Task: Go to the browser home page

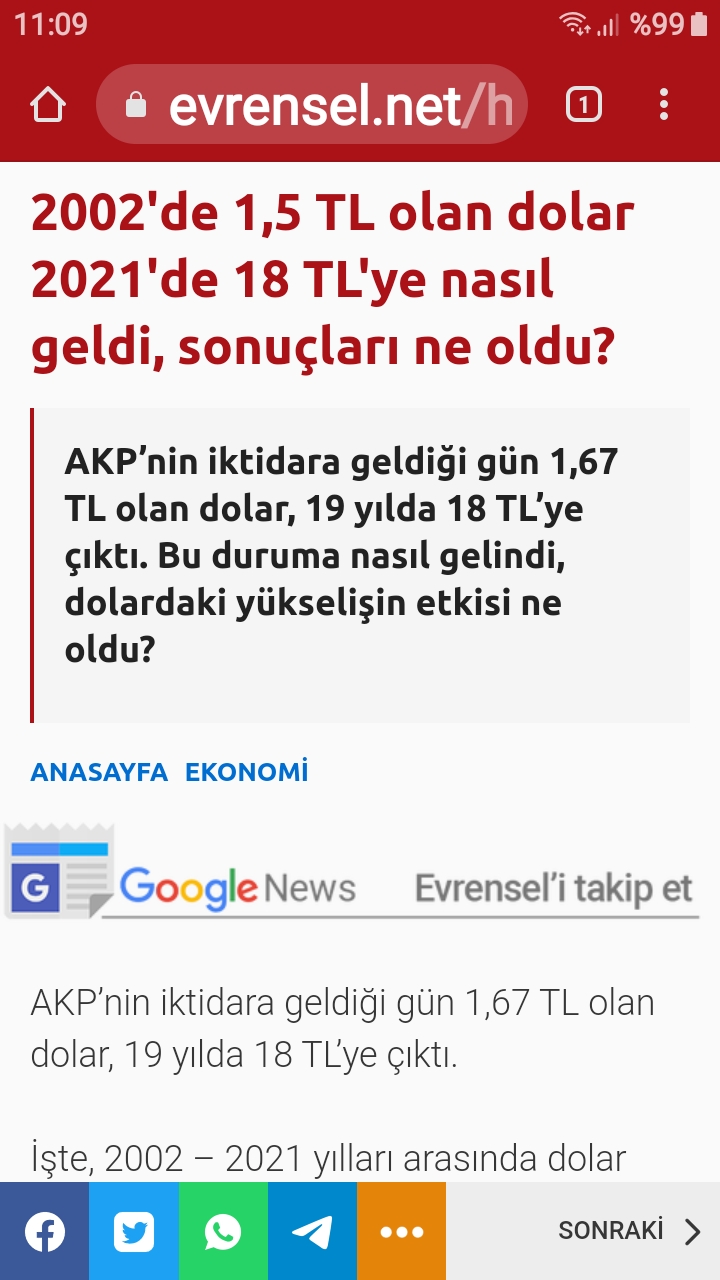Action: point(48,105)
